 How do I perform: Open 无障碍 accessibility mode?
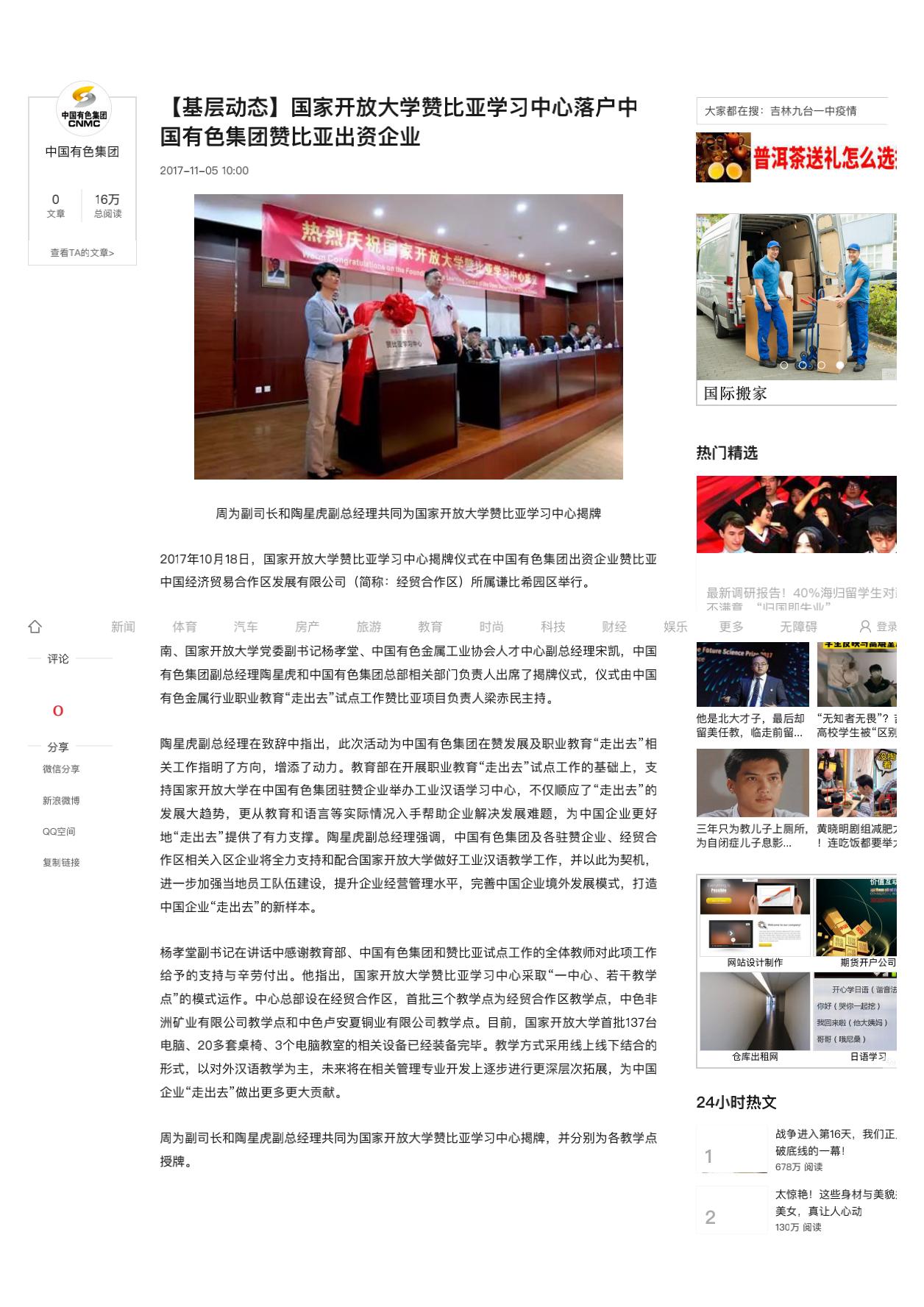click(798, 627)
